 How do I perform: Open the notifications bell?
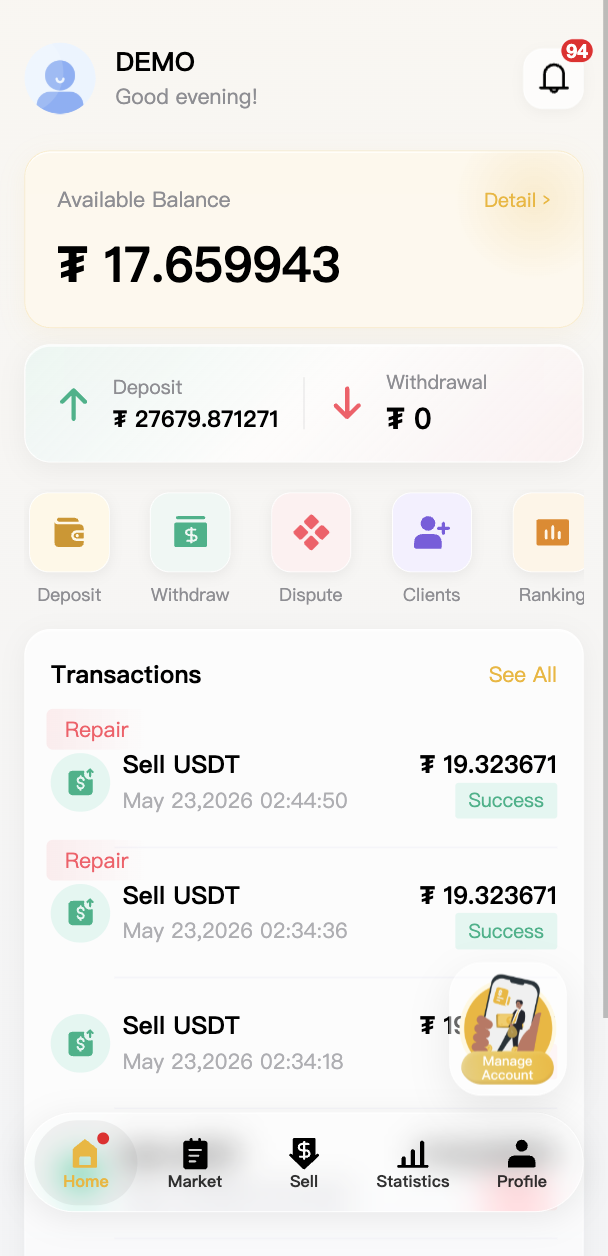[x=553, y=78]
